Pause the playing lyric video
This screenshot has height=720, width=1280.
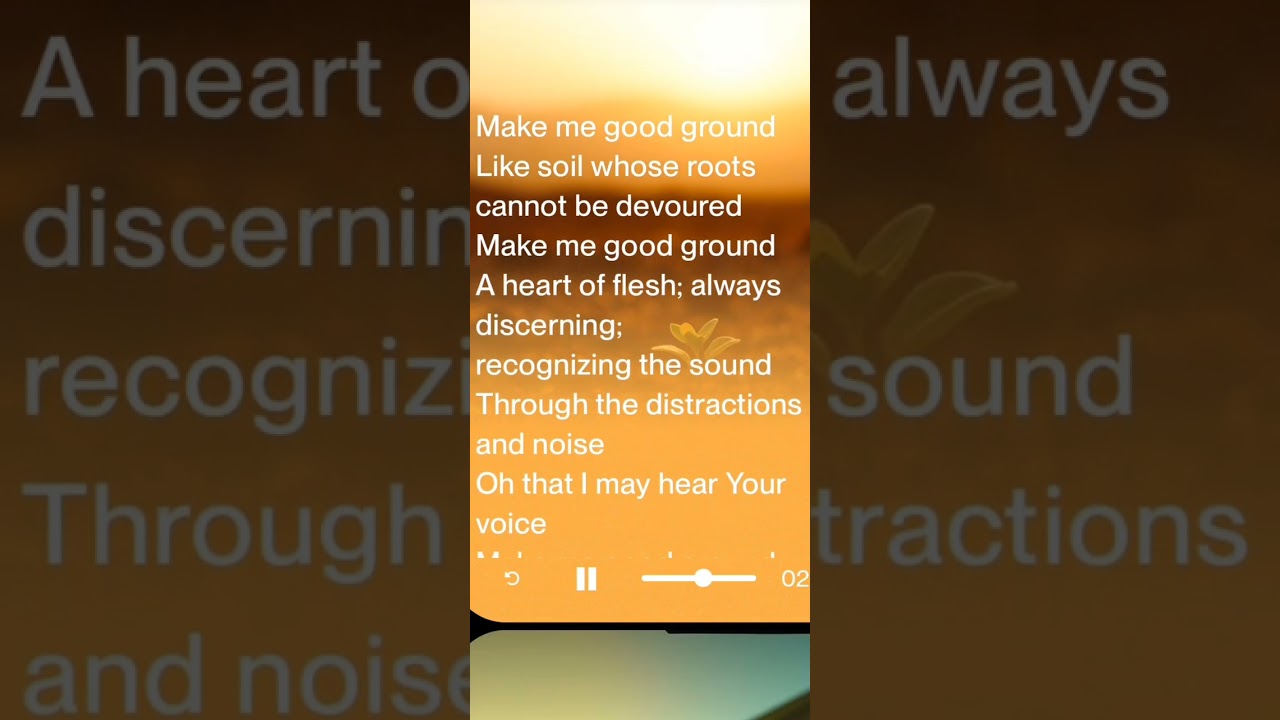click(x=586, y=579)
